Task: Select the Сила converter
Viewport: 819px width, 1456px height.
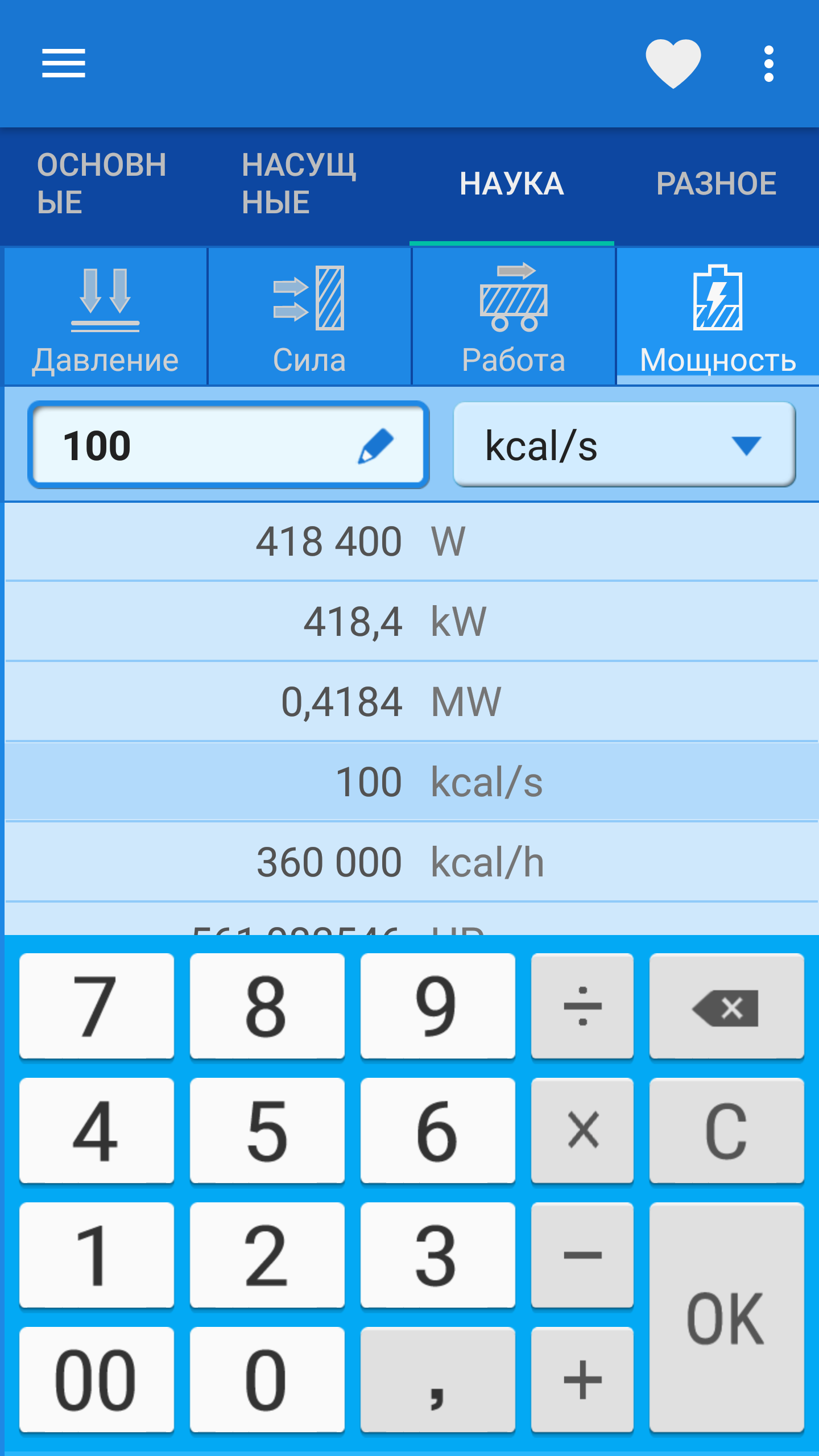Action: pyautogui.click(x=309, y=316)
